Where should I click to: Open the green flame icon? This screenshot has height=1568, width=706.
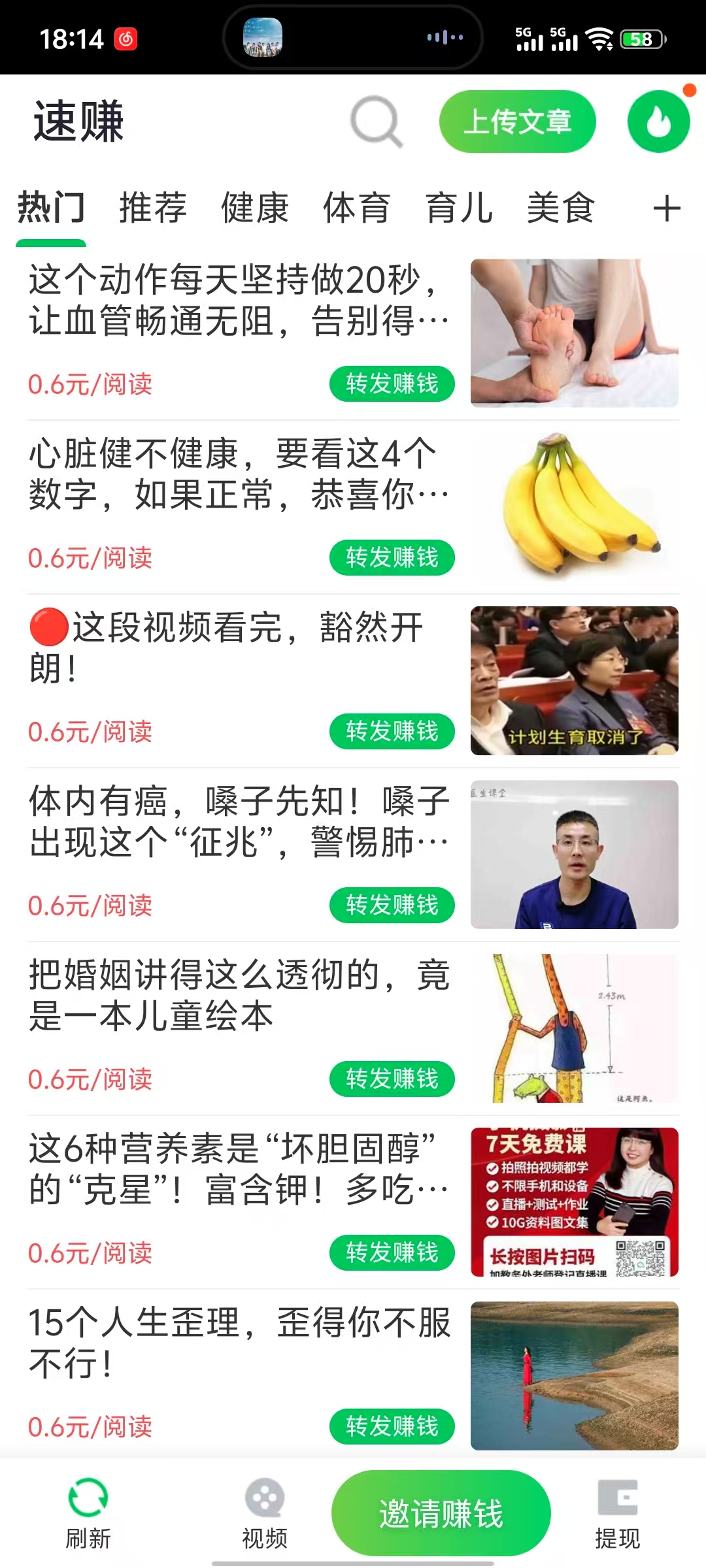658,122
